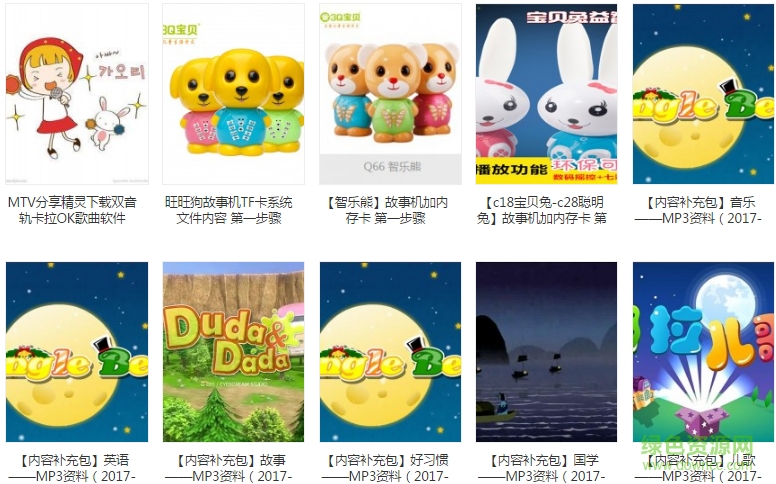Tap the 内容补充包 故事 Duda & Dada tile

[x=233, y=352]
